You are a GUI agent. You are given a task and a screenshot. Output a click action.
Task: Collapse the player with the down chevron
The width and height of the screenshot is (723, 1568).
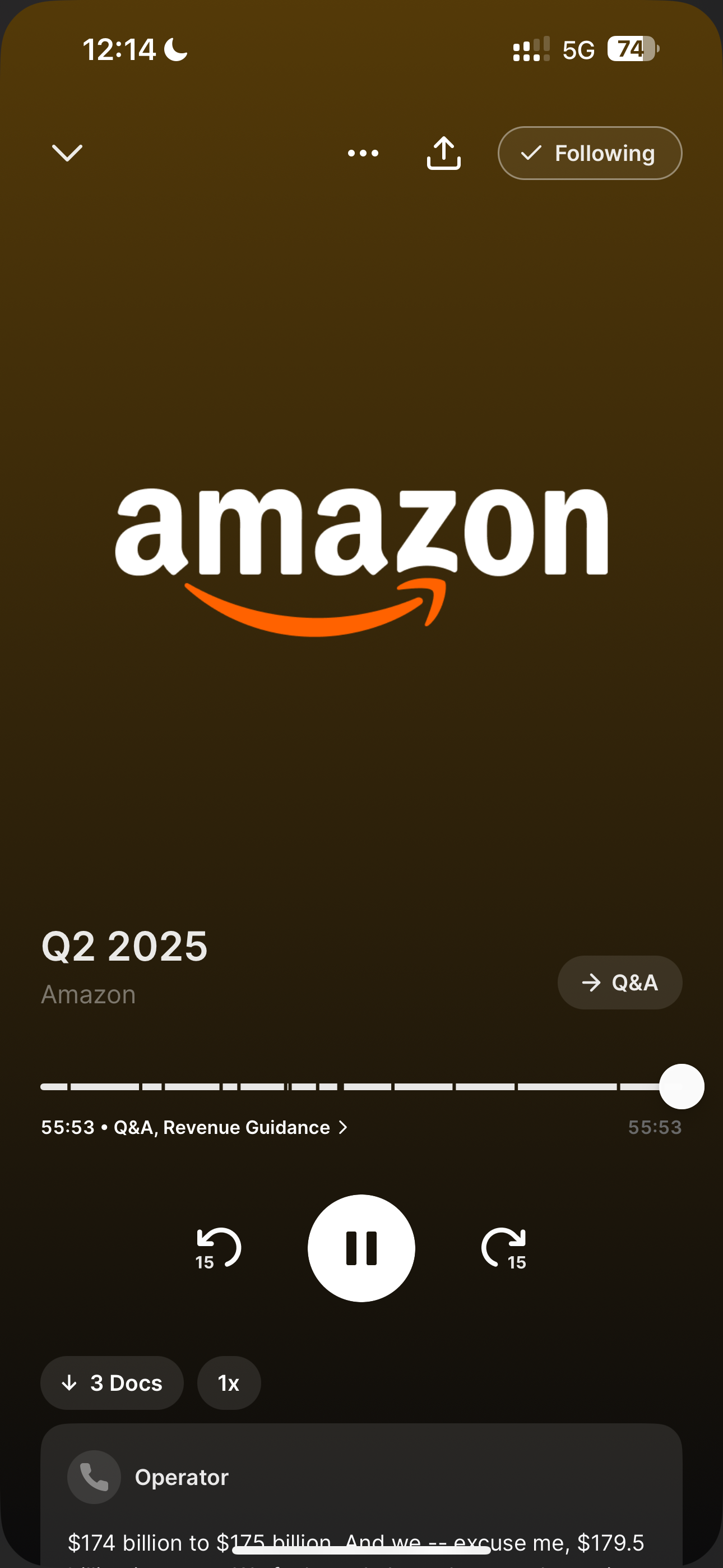click(x=67, y=154)
